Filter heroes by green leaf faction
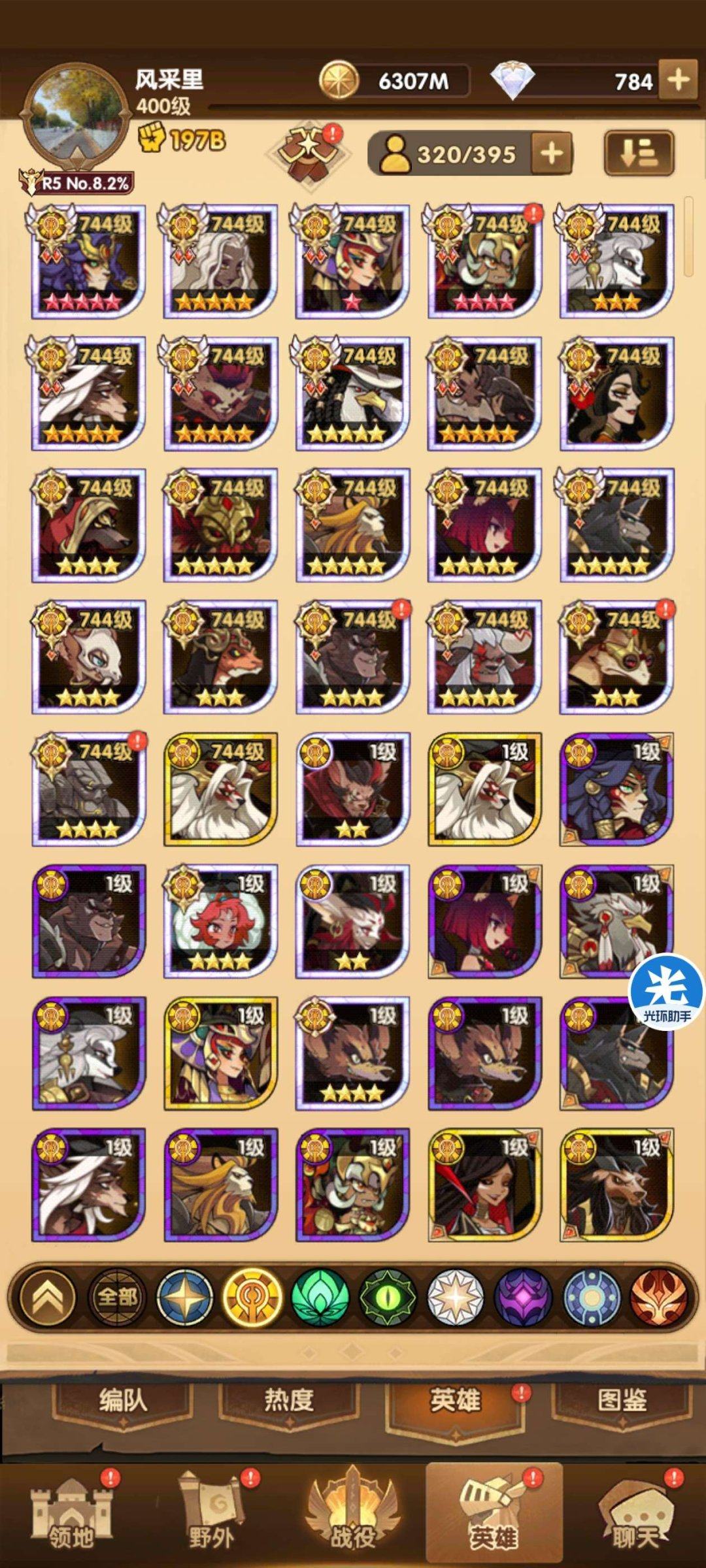706x1568 pixels. (320, 1297)
